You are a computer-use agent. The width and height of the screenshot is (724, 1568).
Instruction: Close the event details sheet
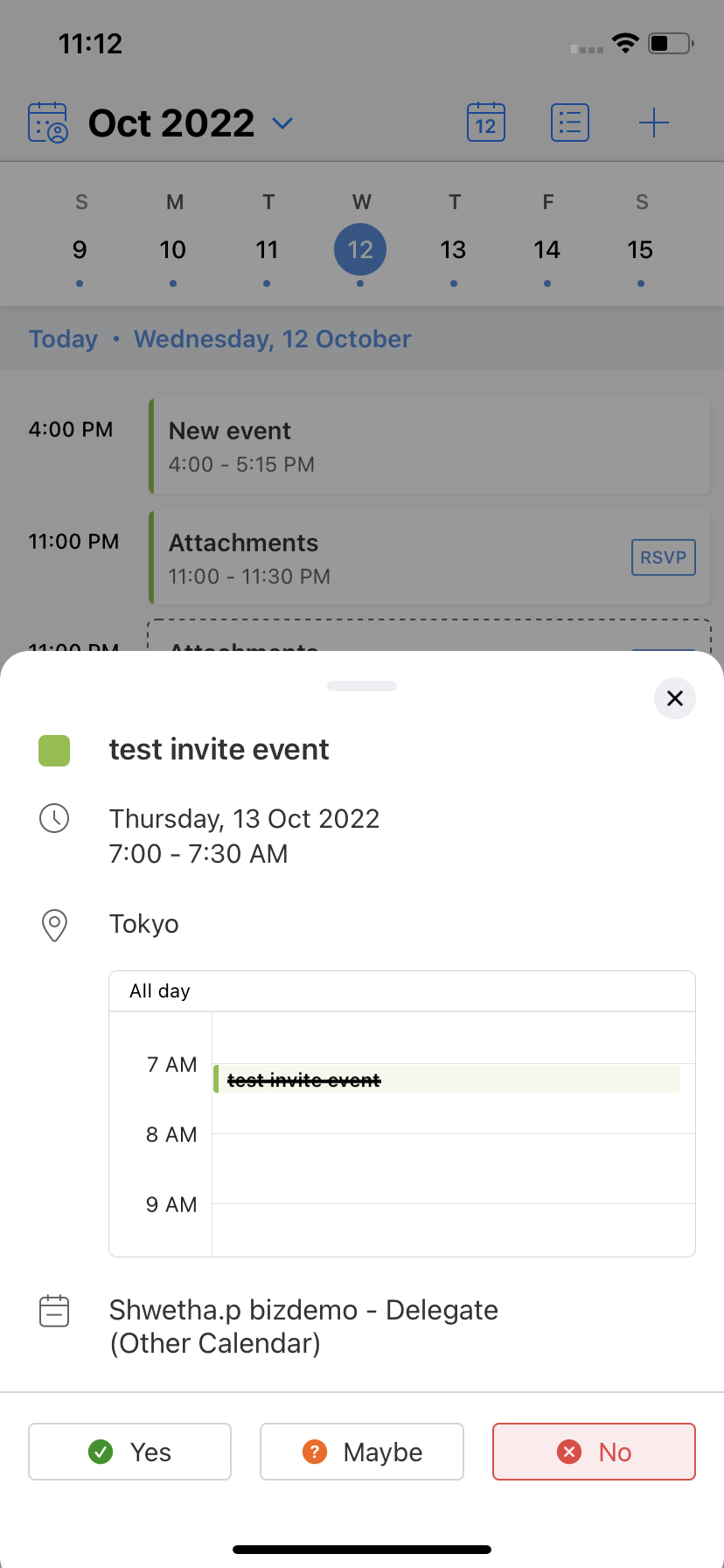pos(674,698)
